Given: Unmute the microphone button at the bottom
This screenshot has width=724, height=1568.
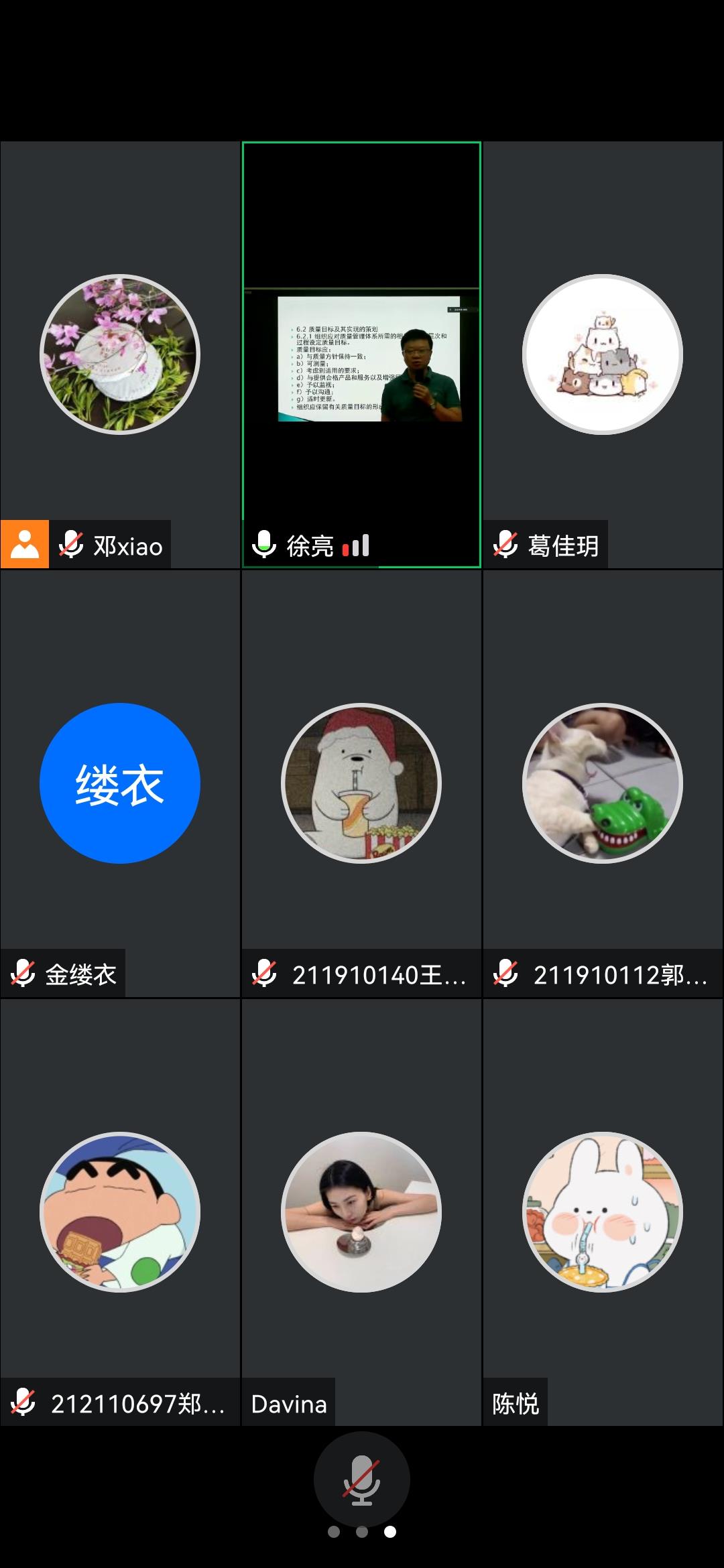Looking at the screenshot, I should coord(361,1480).
